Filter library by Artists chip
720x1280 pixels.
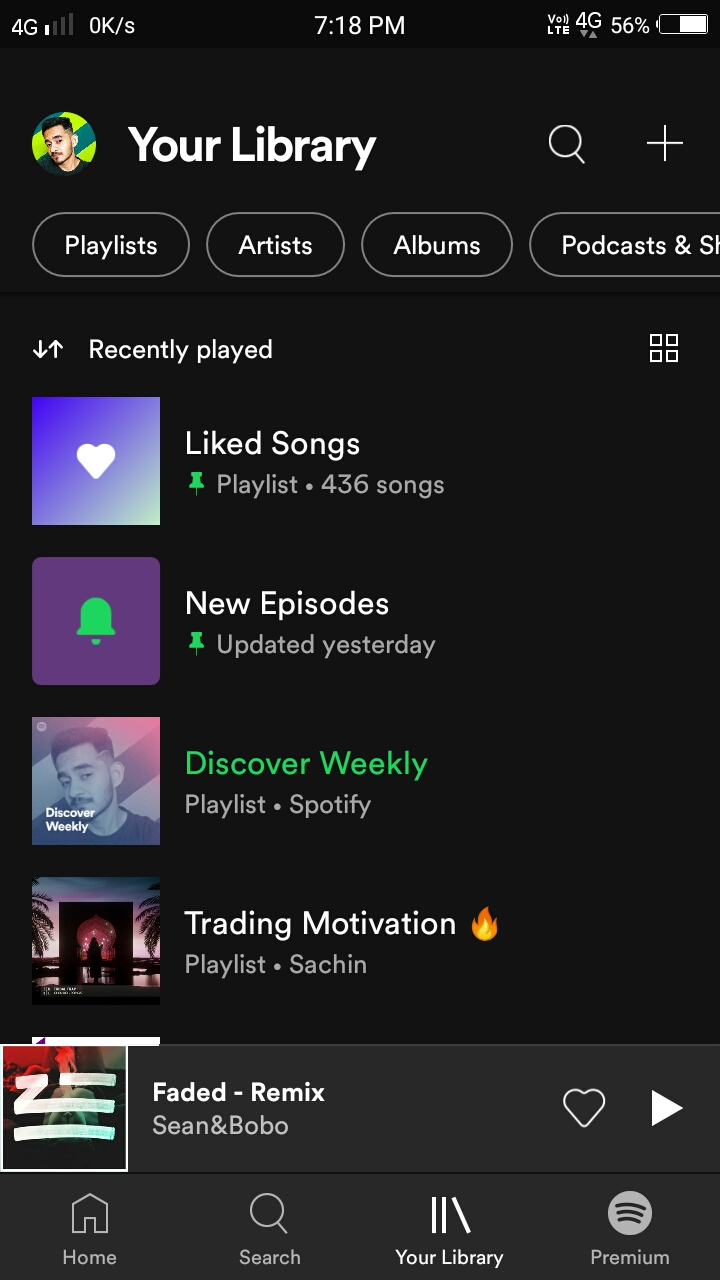(275, 245)
